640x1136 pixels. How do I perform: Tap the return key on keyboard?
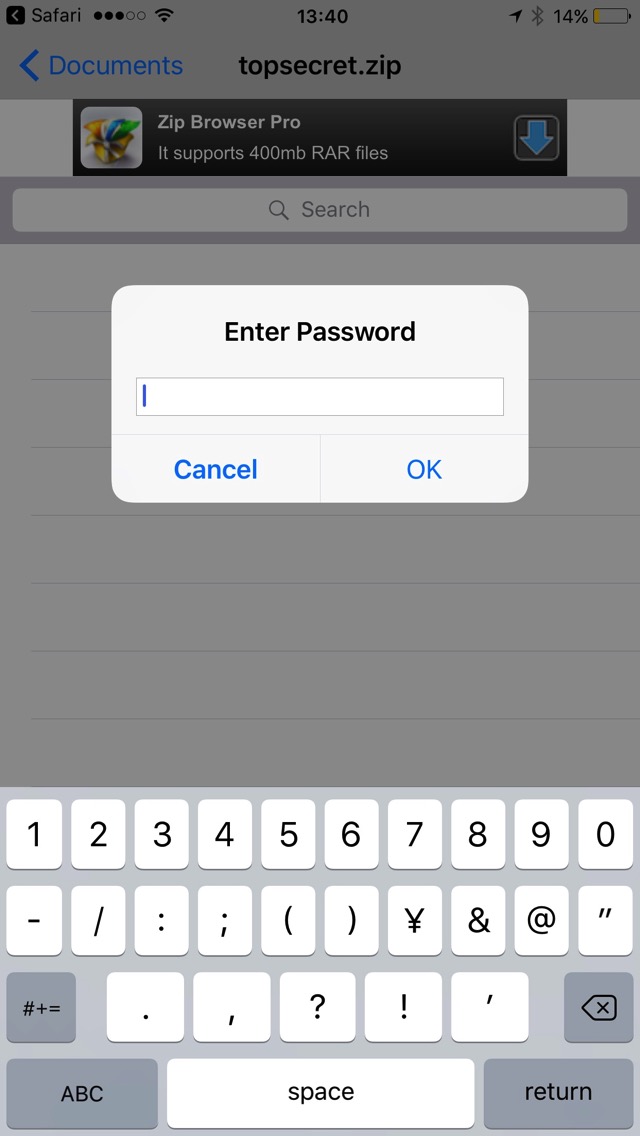pos(558,1093)
